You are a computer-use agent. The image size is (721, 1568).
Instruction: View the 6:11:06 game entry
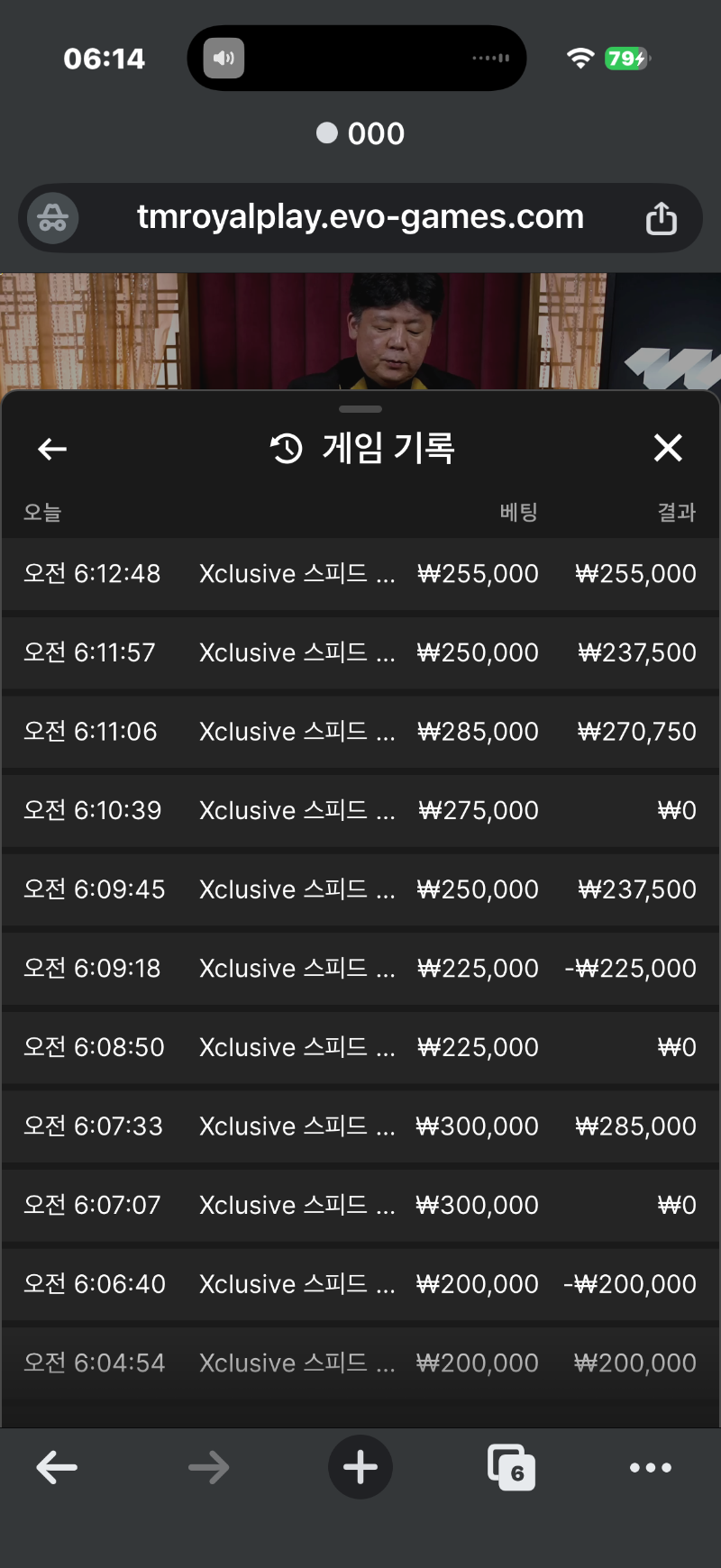[x=360, y=731]
